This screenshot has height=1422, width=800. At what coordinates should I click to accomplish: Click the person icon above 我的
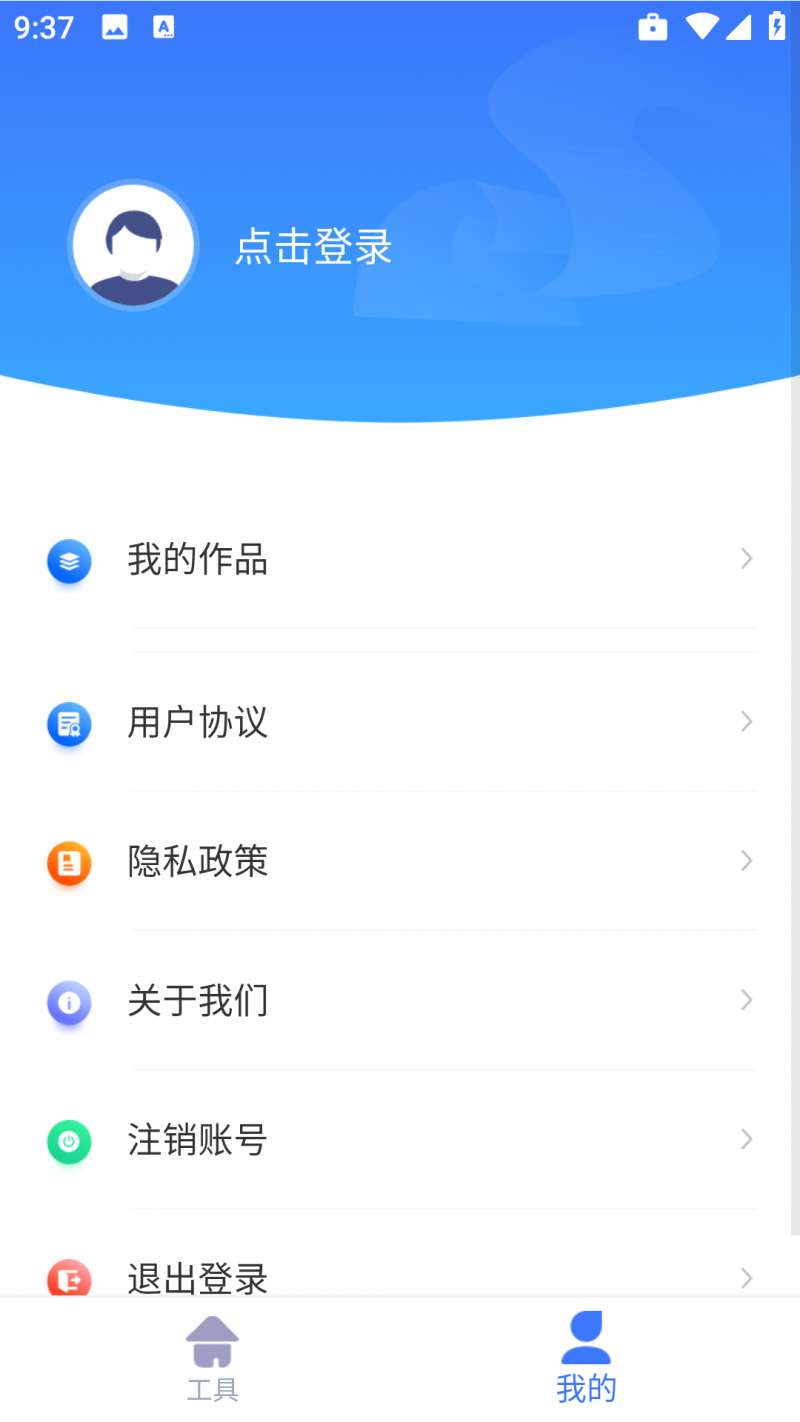coord(587,1340)
